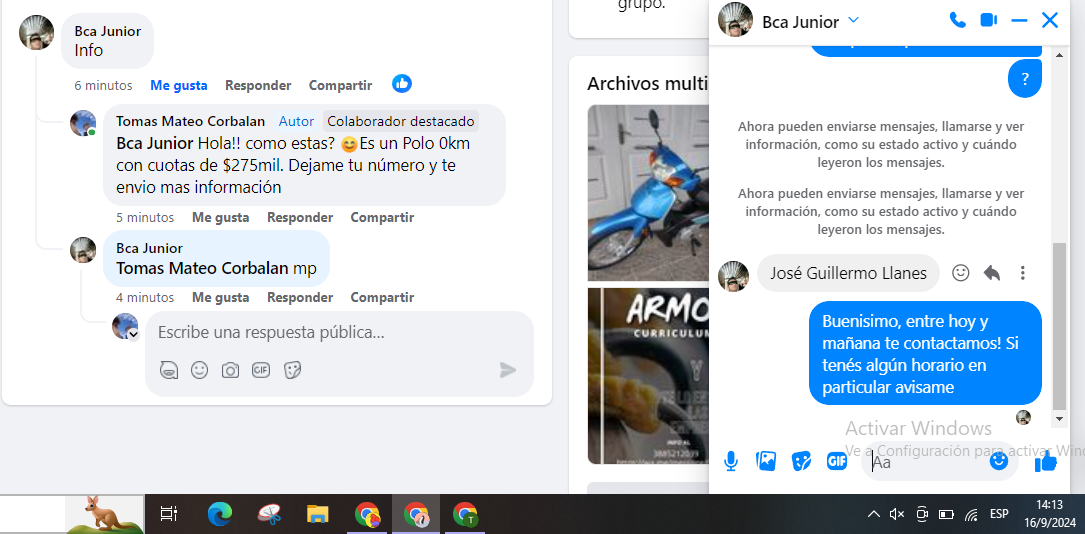Send a thumbs-up in the chat
The image size is (1085, 534).
tap(1046, 461)
